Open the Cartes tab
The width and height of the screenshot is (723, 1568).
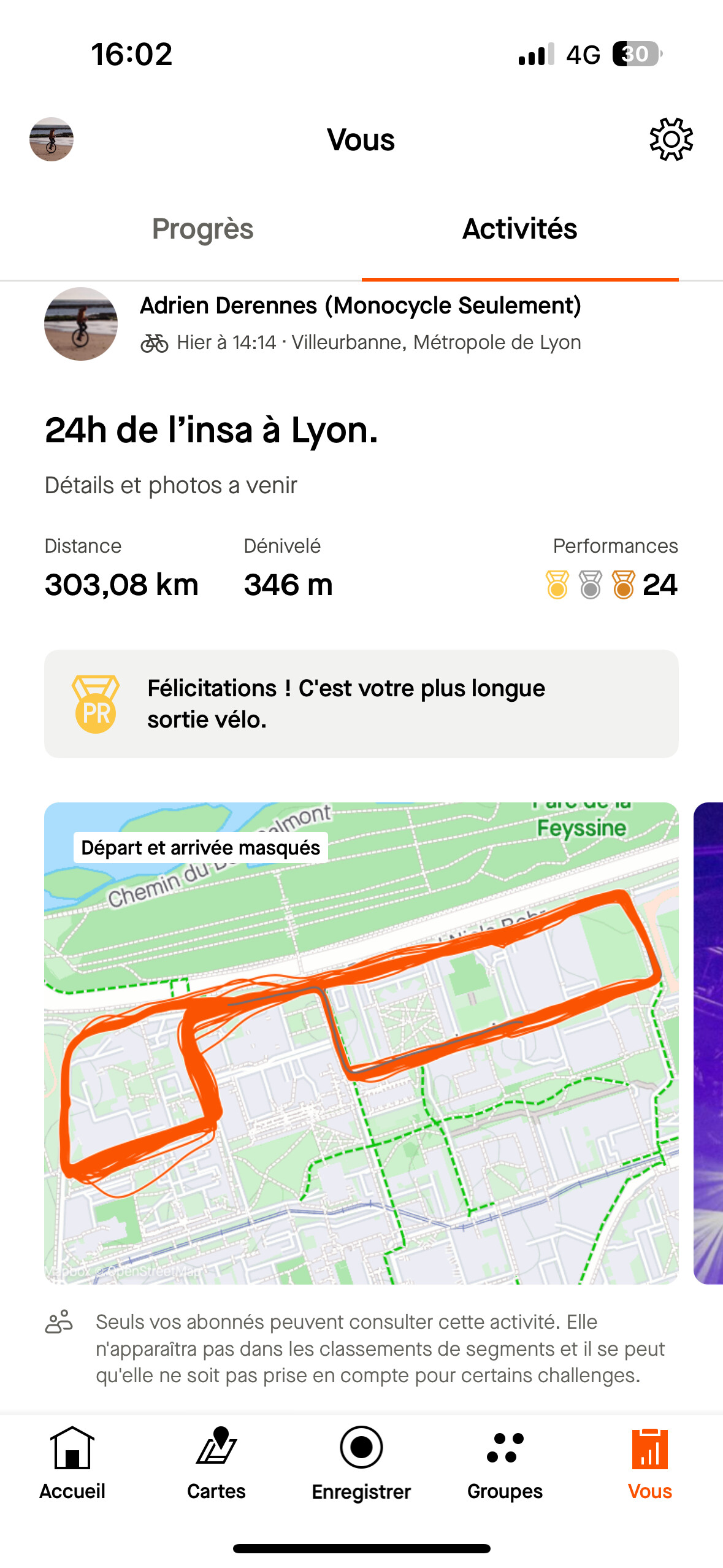tap(216, 1464)
